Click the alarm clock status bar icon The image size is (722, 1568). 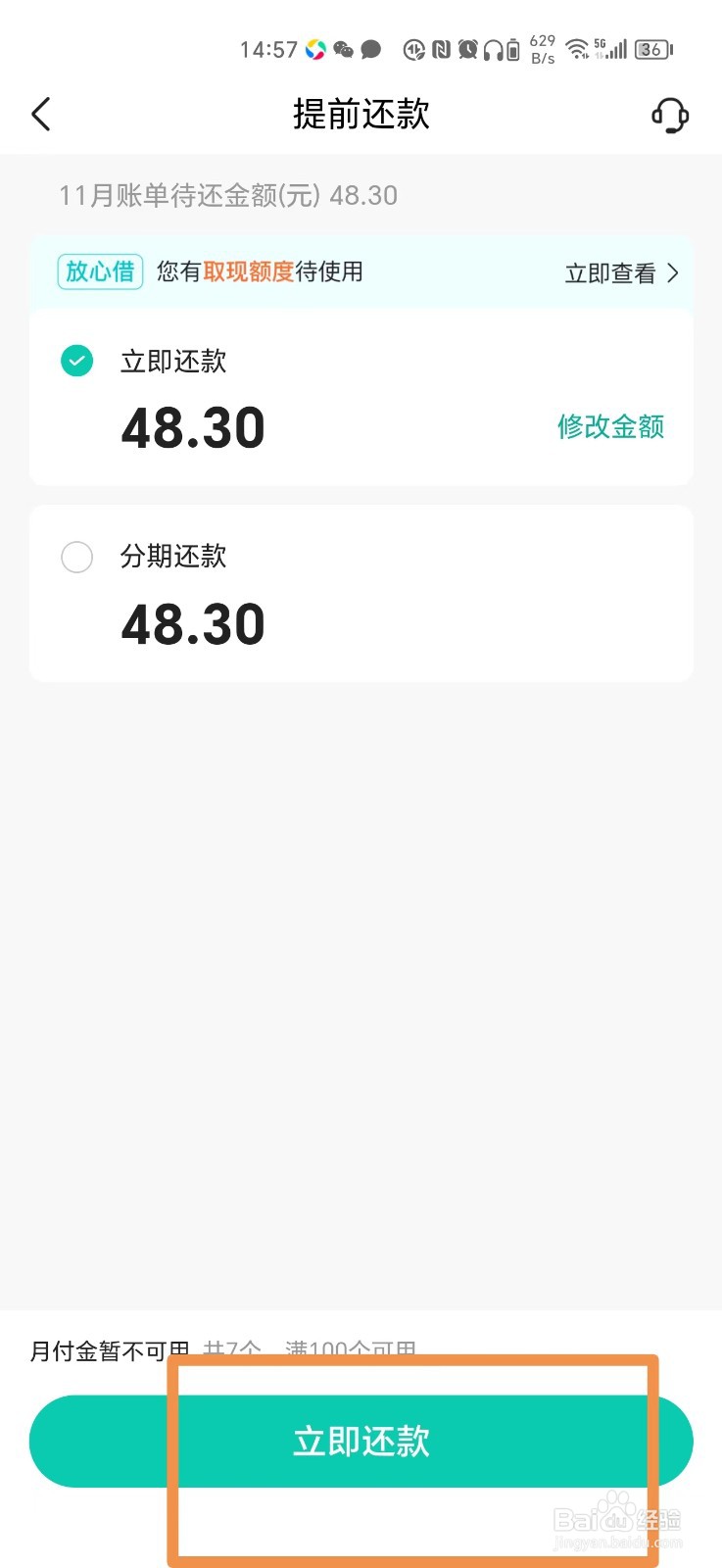pyautogui.click(x=466, y=49)
